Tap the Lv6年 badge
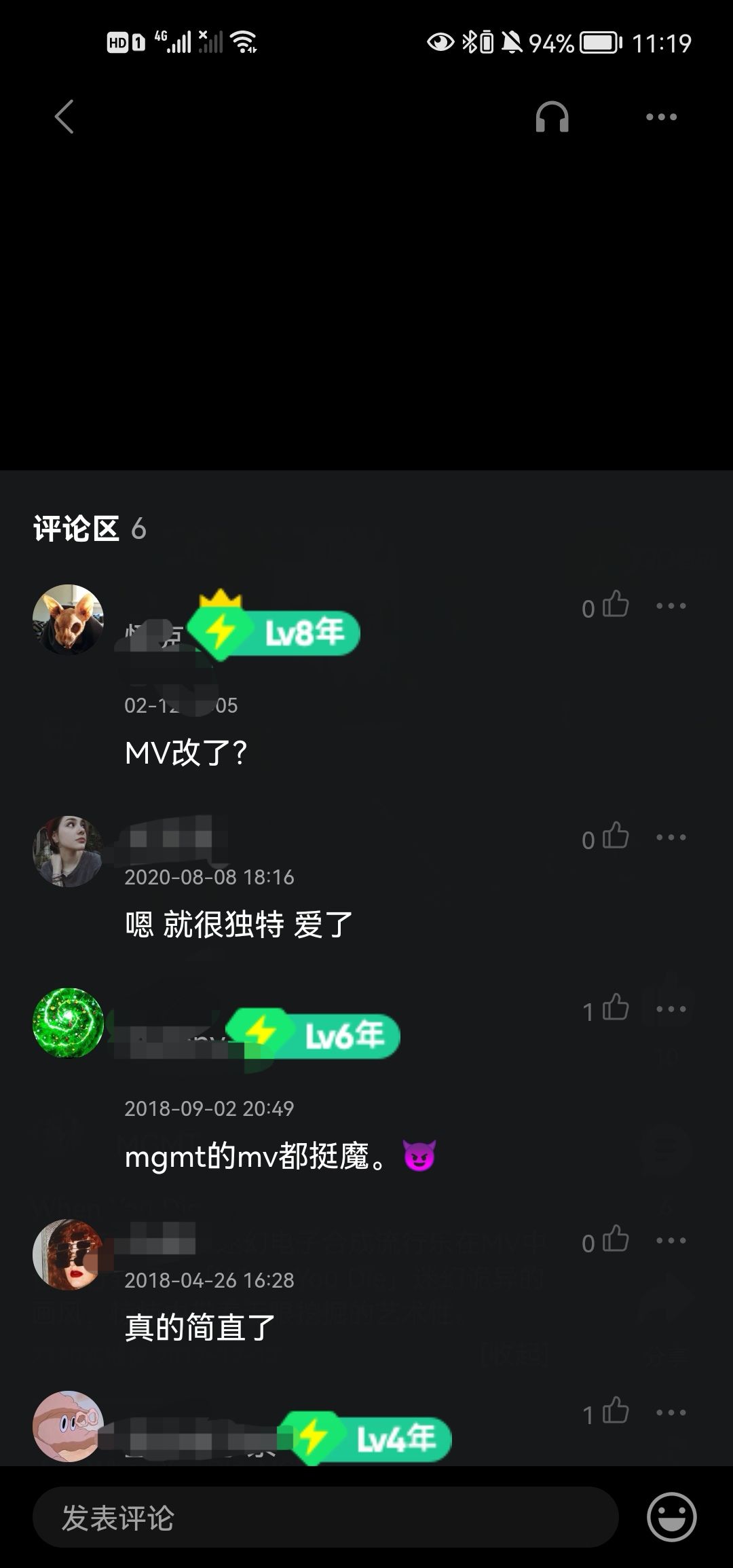This screenshot has width=733, height=1568. [x=314, y=1033]
